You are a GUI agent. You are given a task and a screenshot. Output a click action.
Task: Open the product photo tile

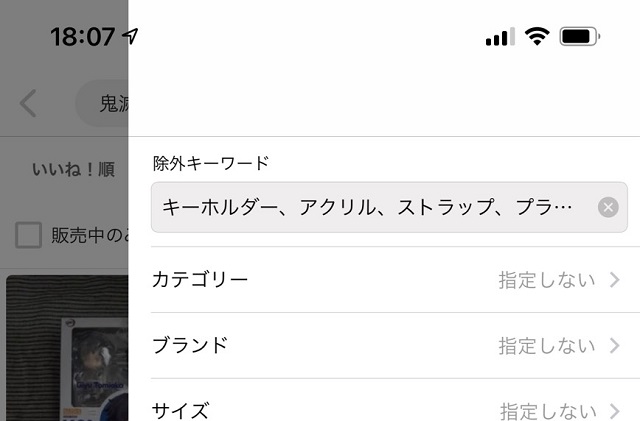coord(66,350)
